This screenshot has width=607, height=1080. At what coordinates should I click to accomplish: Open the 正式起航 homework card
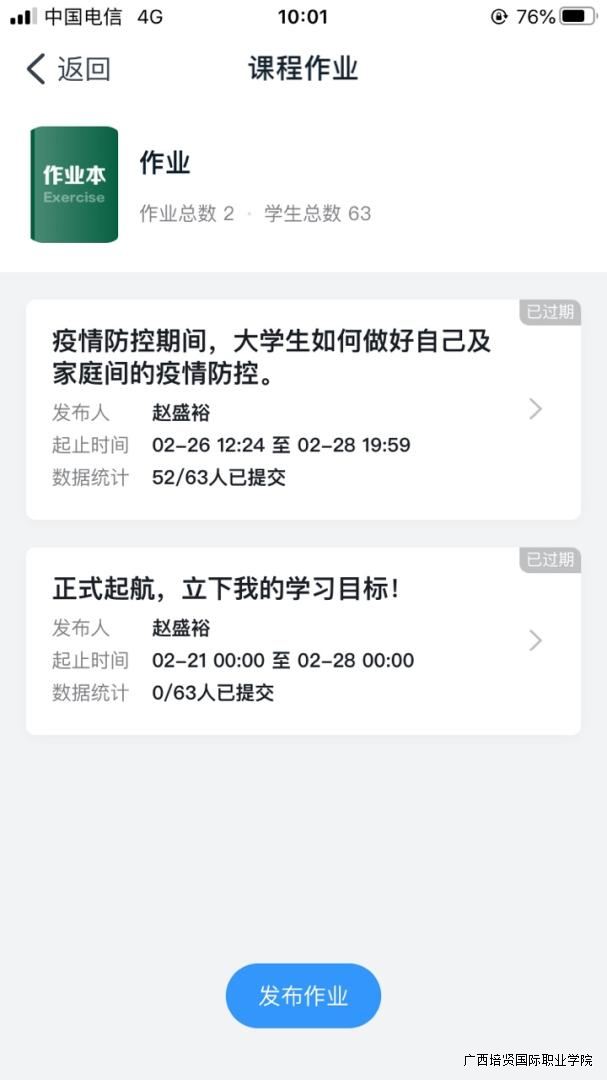(x=302, y=641)
